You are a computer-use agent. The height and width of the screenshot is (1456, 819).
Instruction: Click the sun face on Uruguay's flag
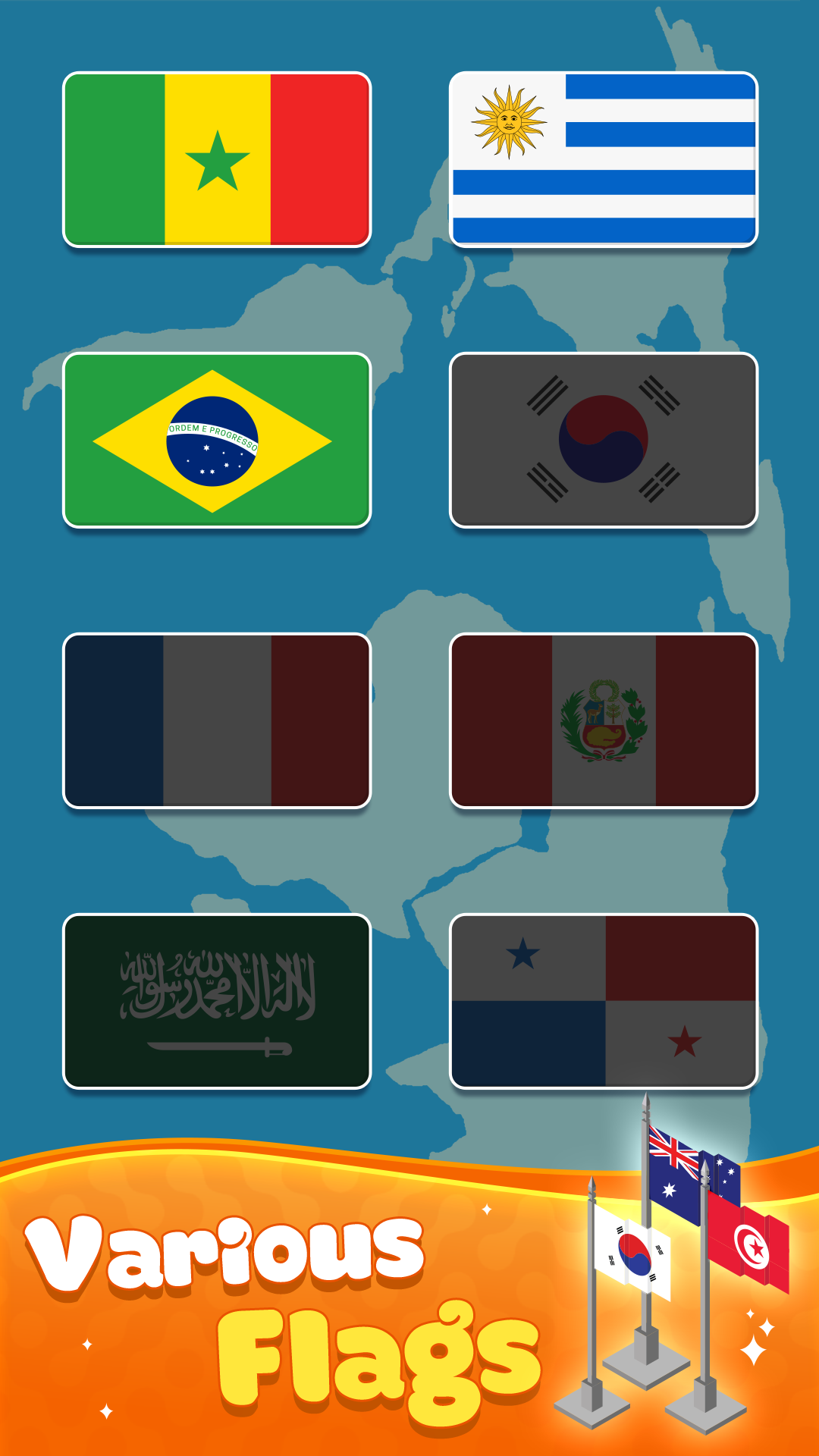click(510, 121)
